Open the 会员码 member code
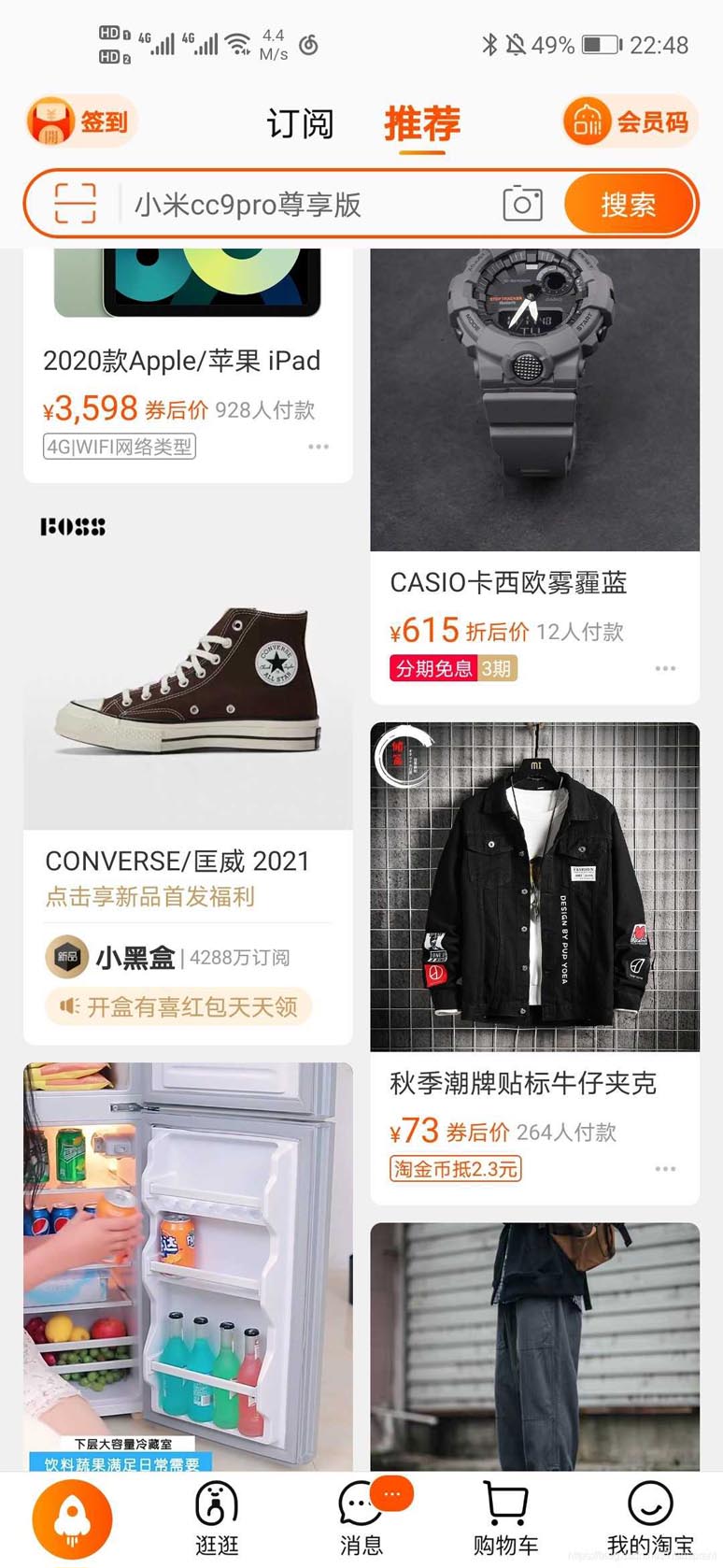 coord(631,121)
